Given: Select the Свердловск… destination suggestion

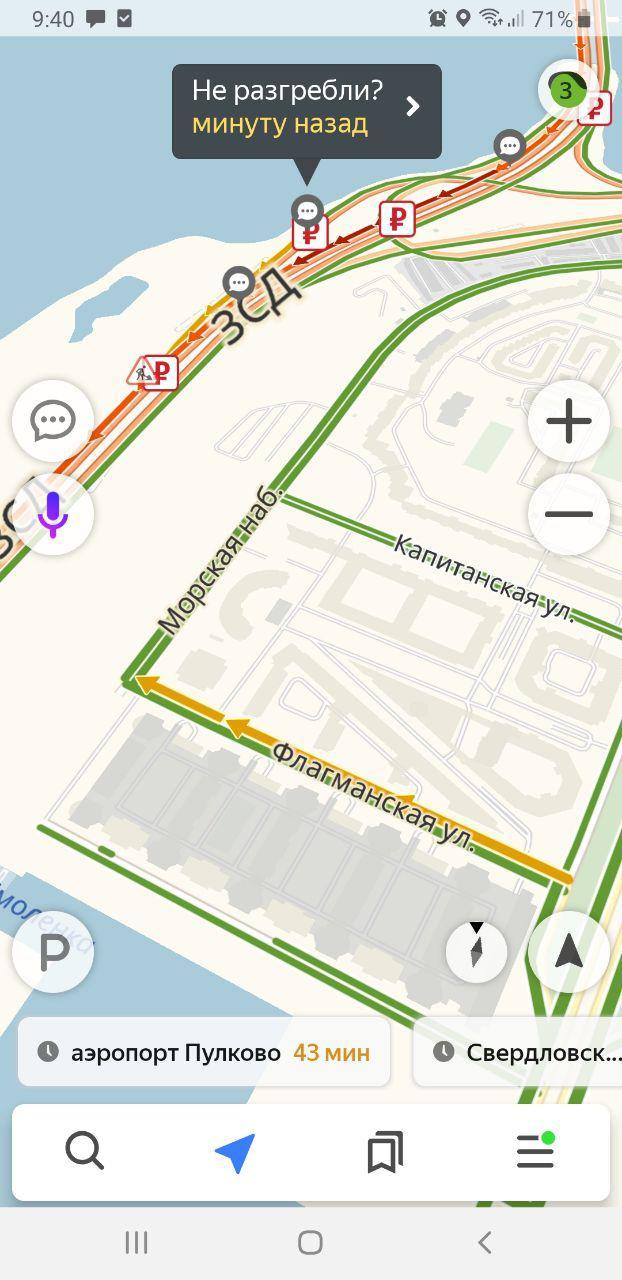Looking at the screenshot, I should 518,1052.
